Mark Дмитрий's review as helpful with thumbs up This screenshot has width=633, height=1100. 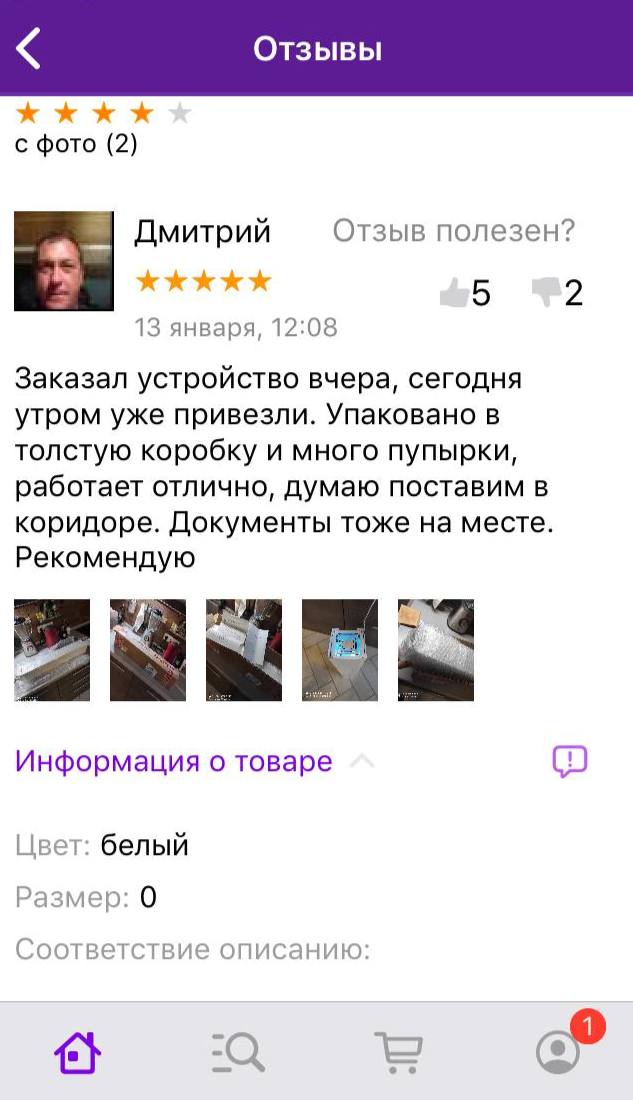pyautogui.click(x=455, y=293)
